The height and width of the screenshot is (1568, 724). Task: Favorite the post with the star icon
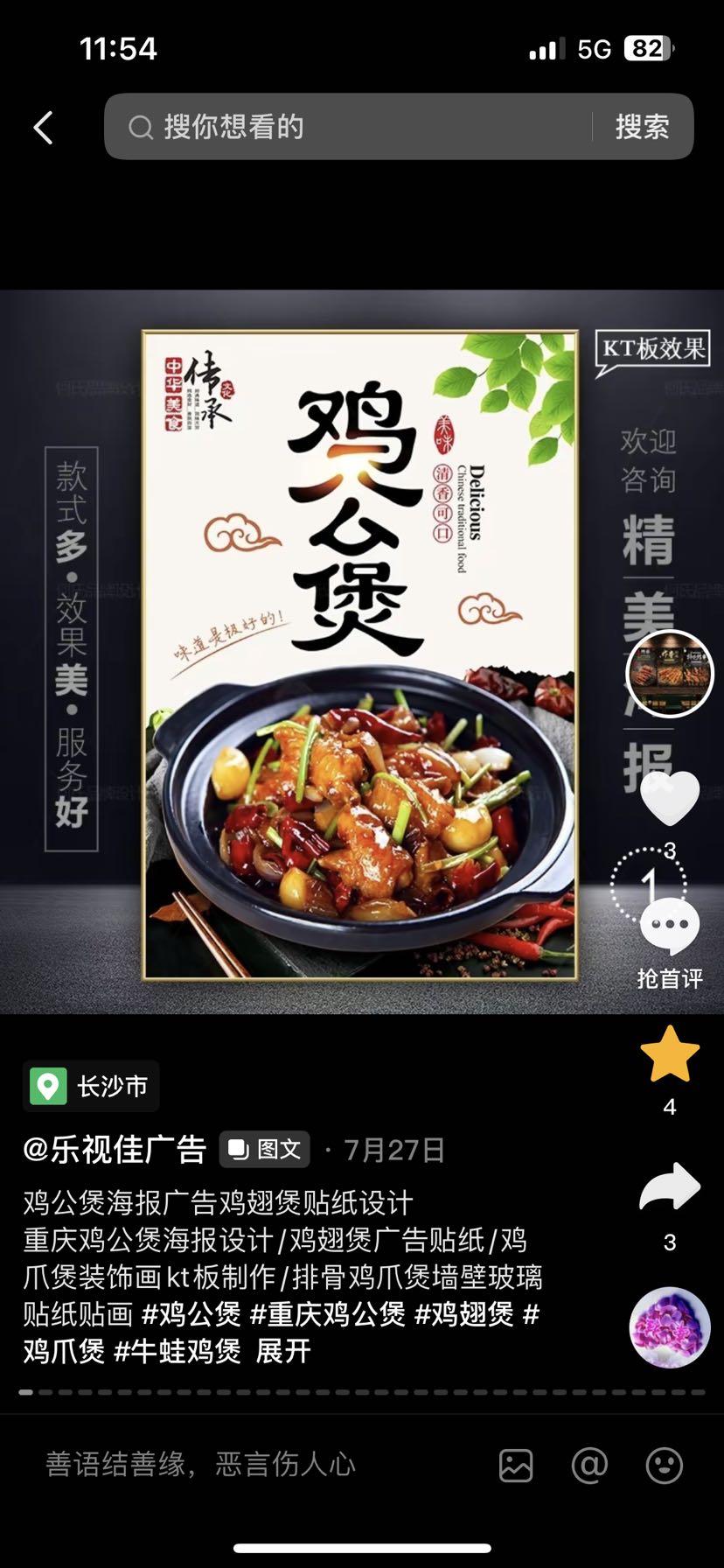[670, 1054]
